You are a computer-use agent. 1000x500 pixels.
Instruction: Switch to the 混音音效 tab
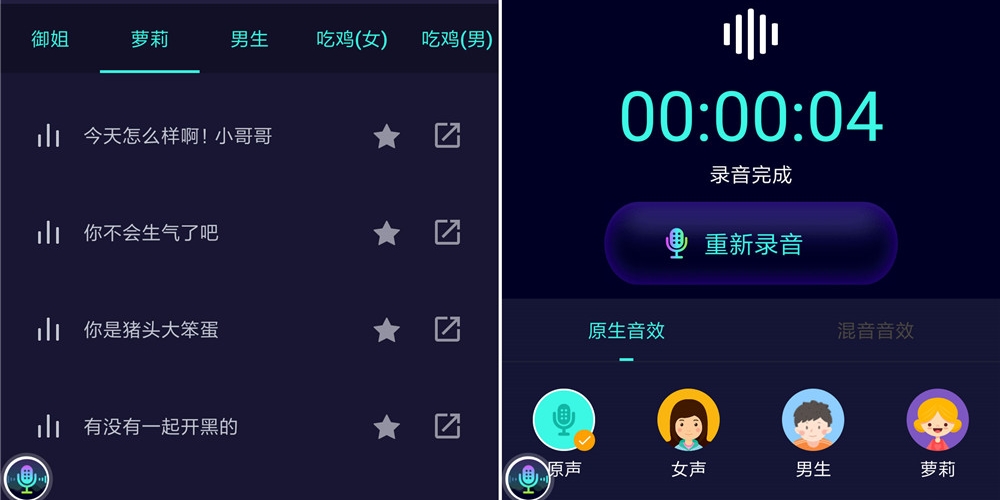point(875,331)
